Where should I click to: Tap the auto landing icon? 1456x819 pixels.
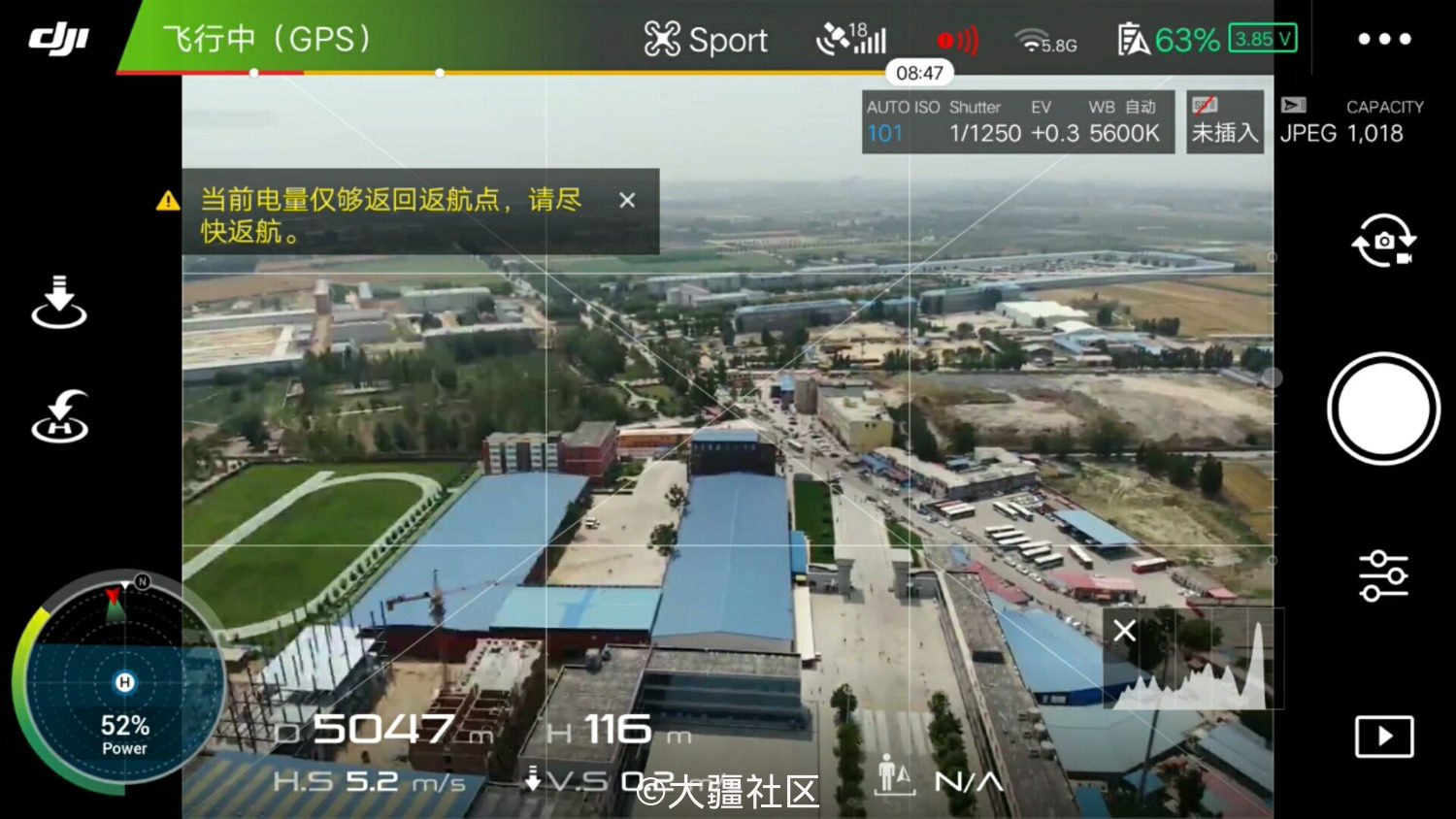[59, 302]
